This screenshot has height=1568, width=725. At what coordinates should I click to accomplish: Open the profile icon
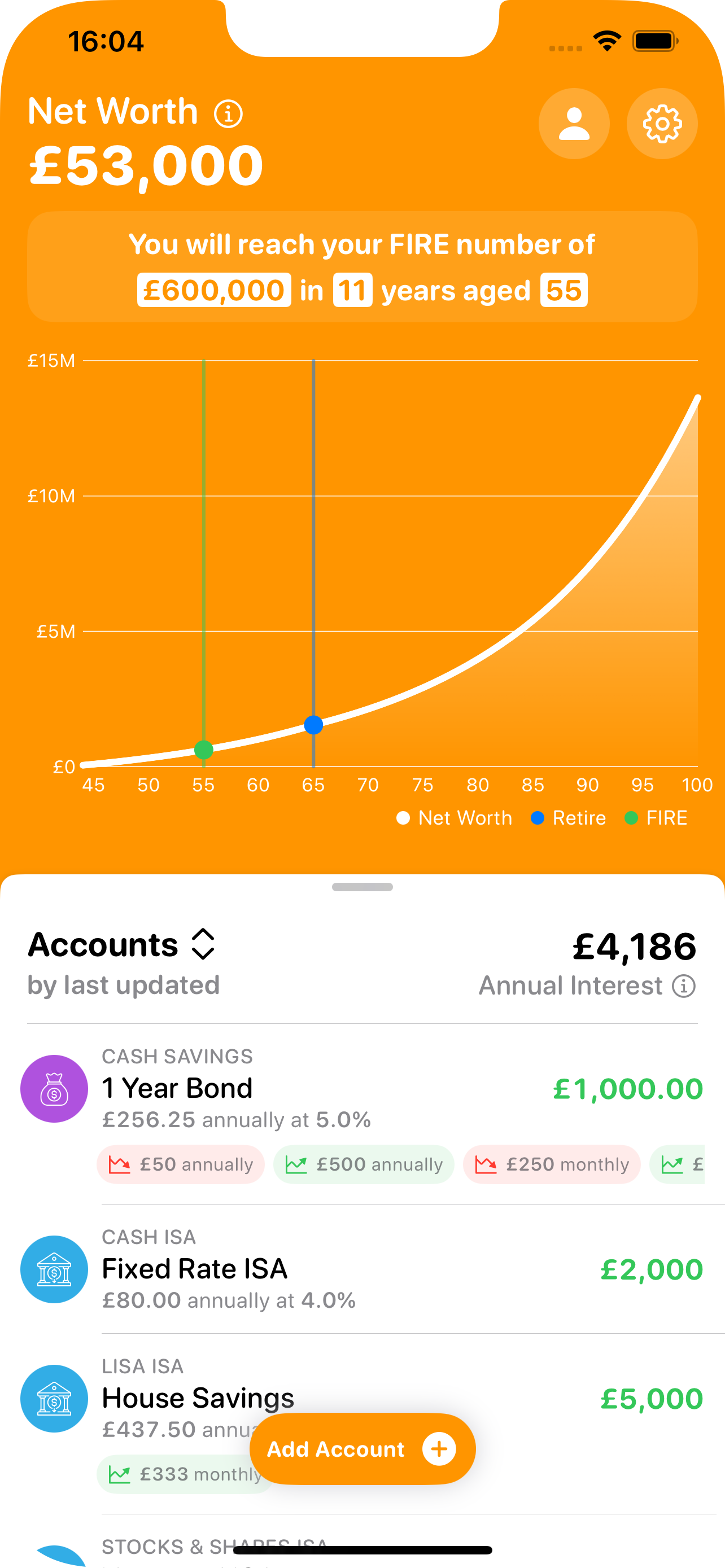[x=574, y=124]
